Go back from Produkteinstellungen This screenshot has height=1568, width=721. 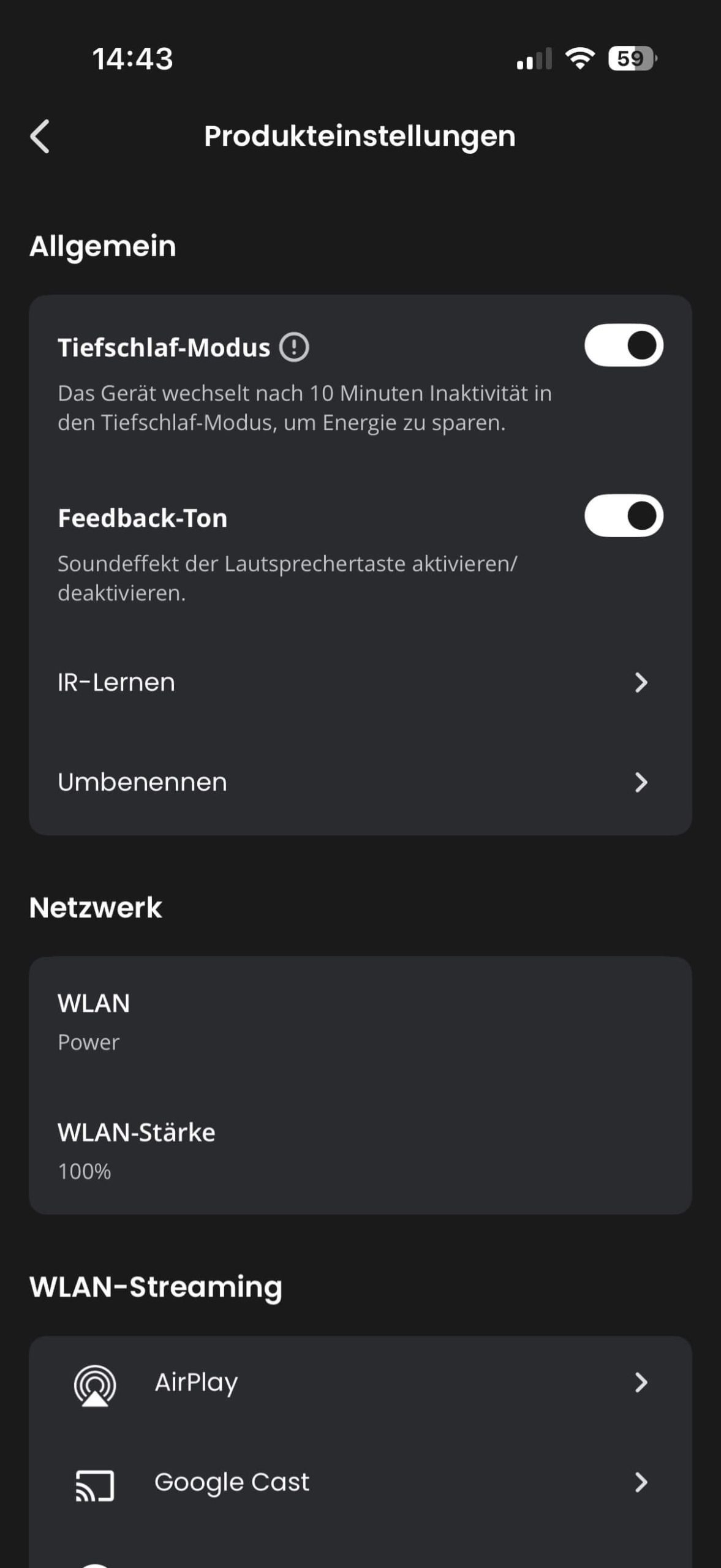tap(40, 136)
